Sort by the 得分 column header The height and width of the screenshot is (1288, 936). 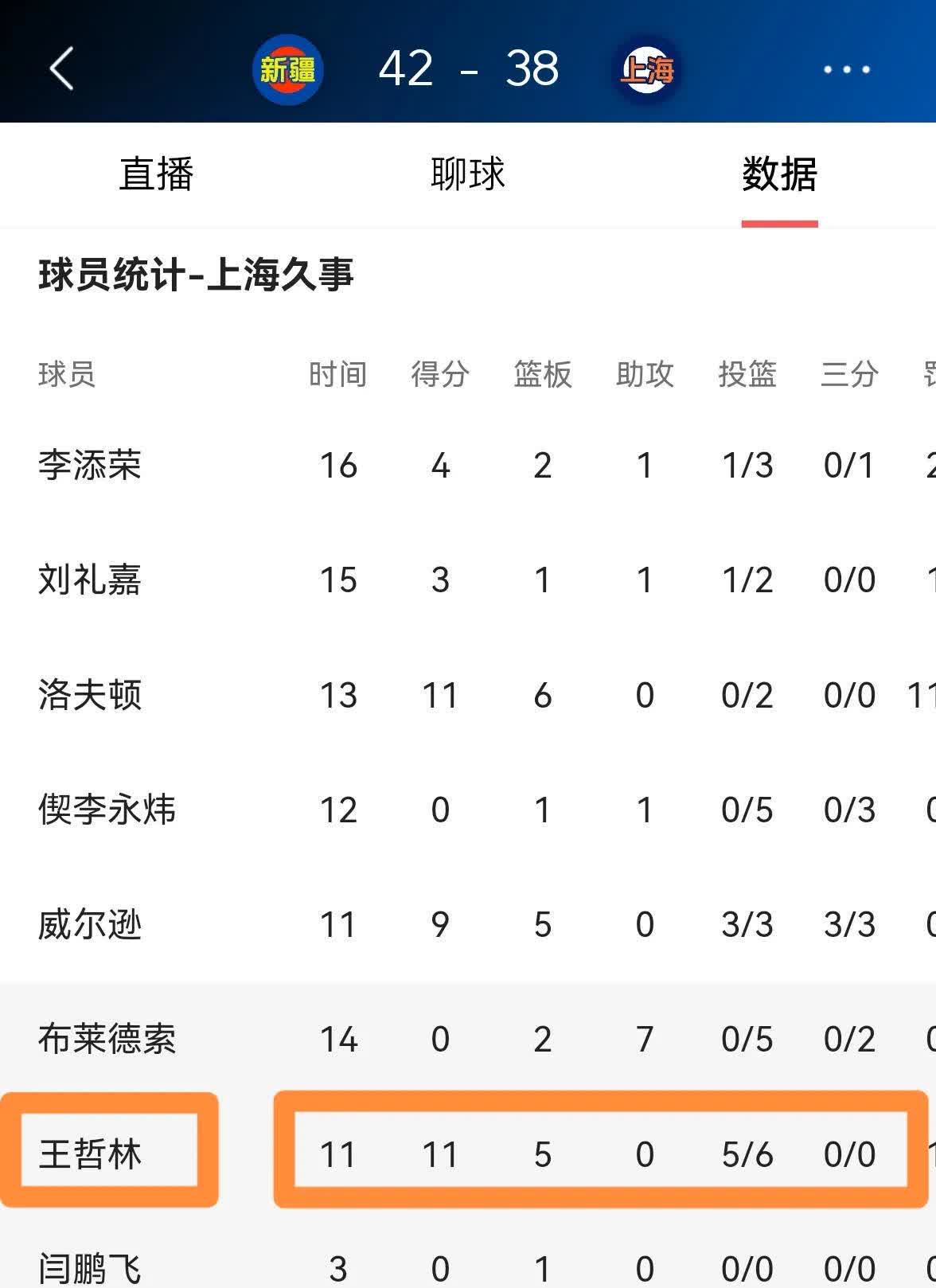coord(441,374)
